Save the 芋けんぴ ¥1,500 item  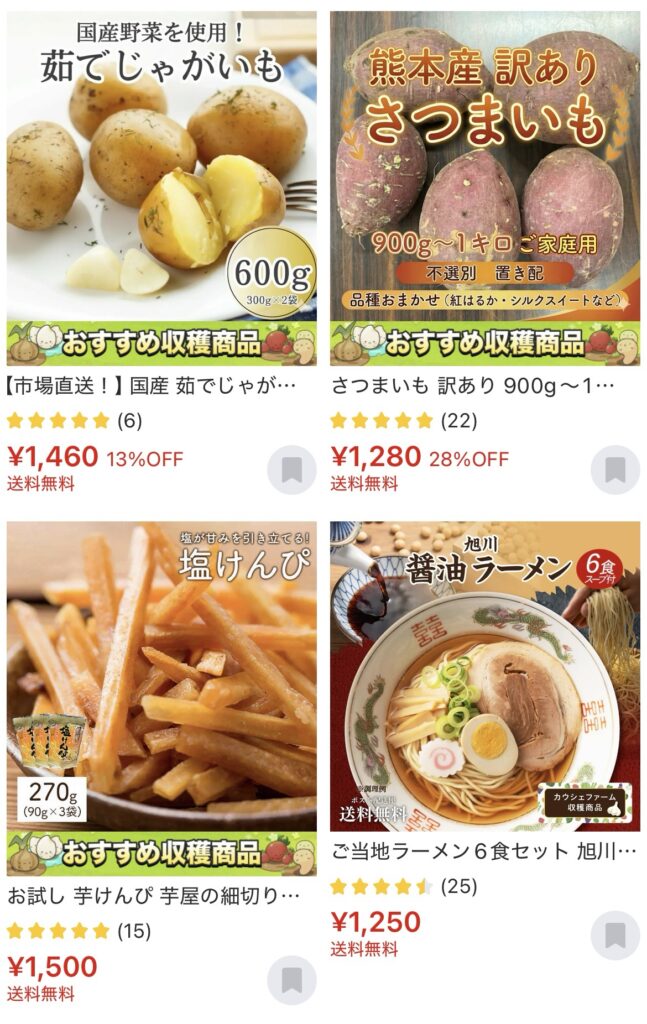(292, 980)
